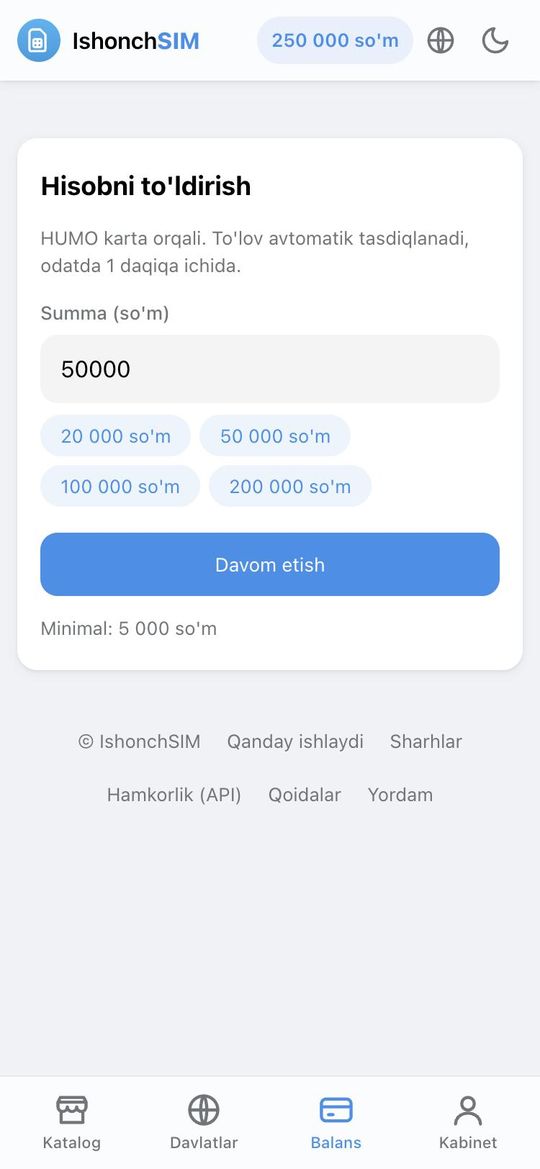
Task: Open the Sharhlar footer link
Action: pos(426,742)
